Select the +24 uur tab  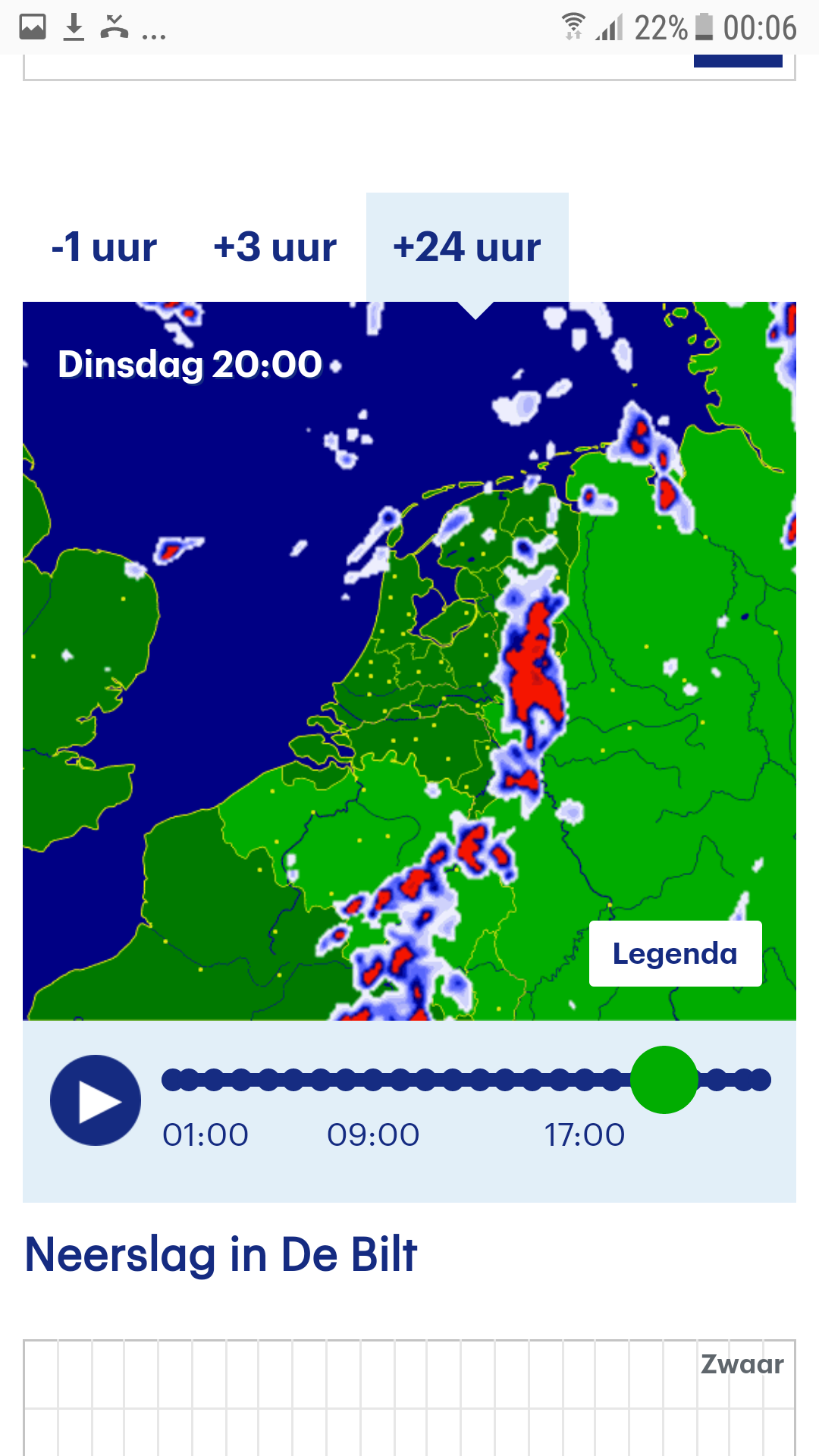tap(467, 247)
